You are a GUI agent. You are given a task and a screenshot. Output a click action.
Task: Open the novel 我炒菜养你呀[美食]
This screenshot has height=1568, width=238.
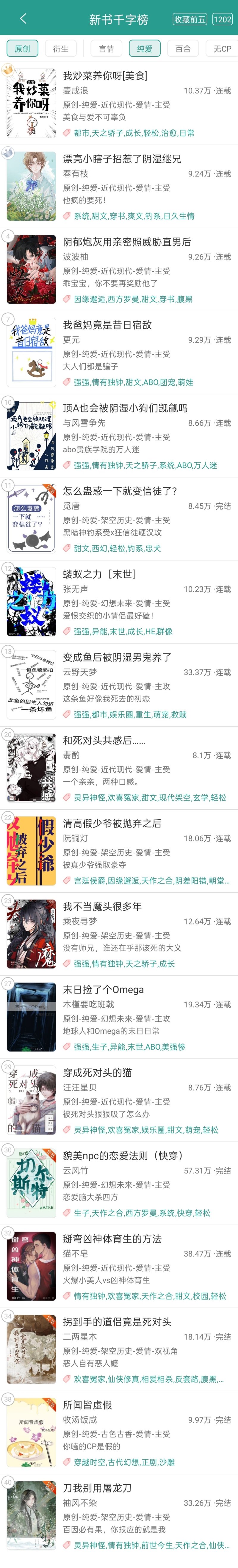(x=105, y=76)
